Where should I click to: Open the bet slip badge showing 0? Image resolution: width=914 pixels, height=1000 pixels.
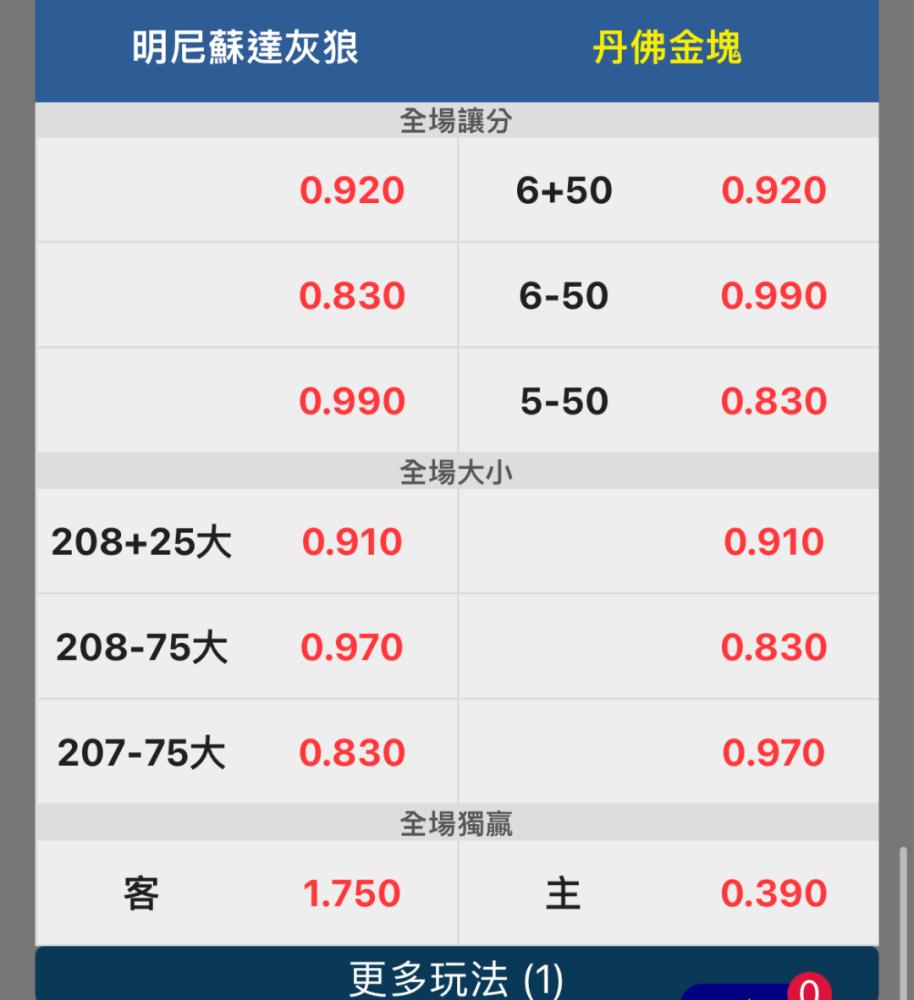pyautogui.click(x=809, y=987)
